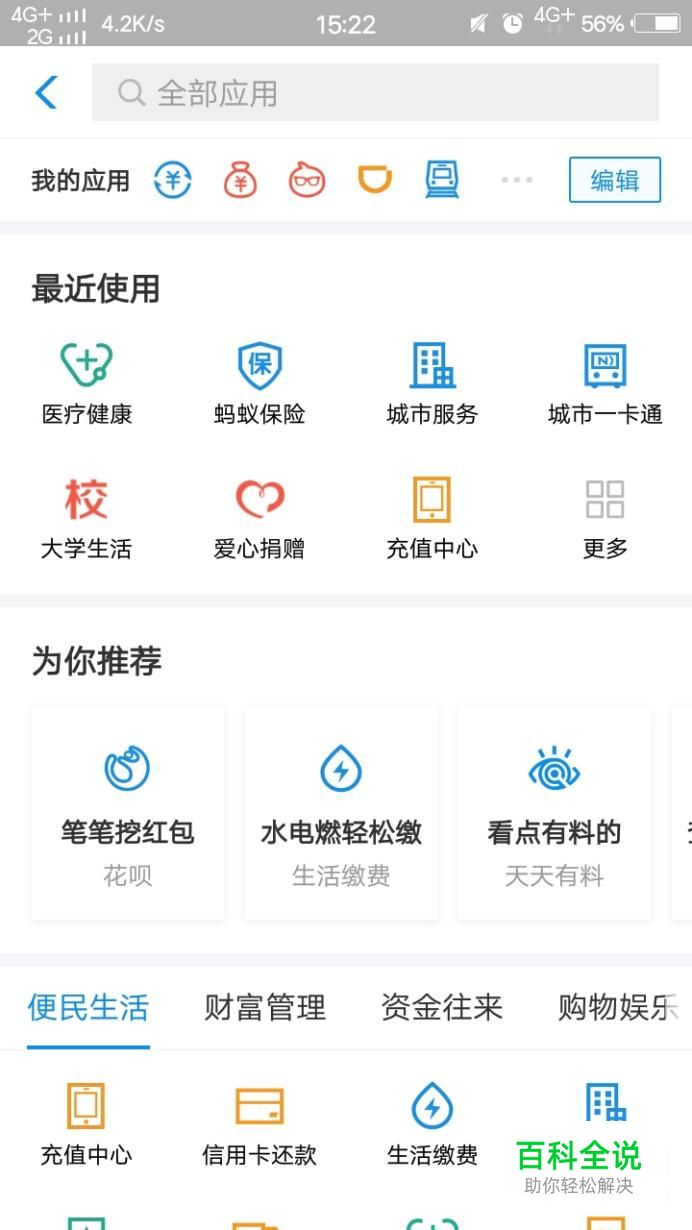
Task: Tap the 编辑 button
Action: [615, 180]
